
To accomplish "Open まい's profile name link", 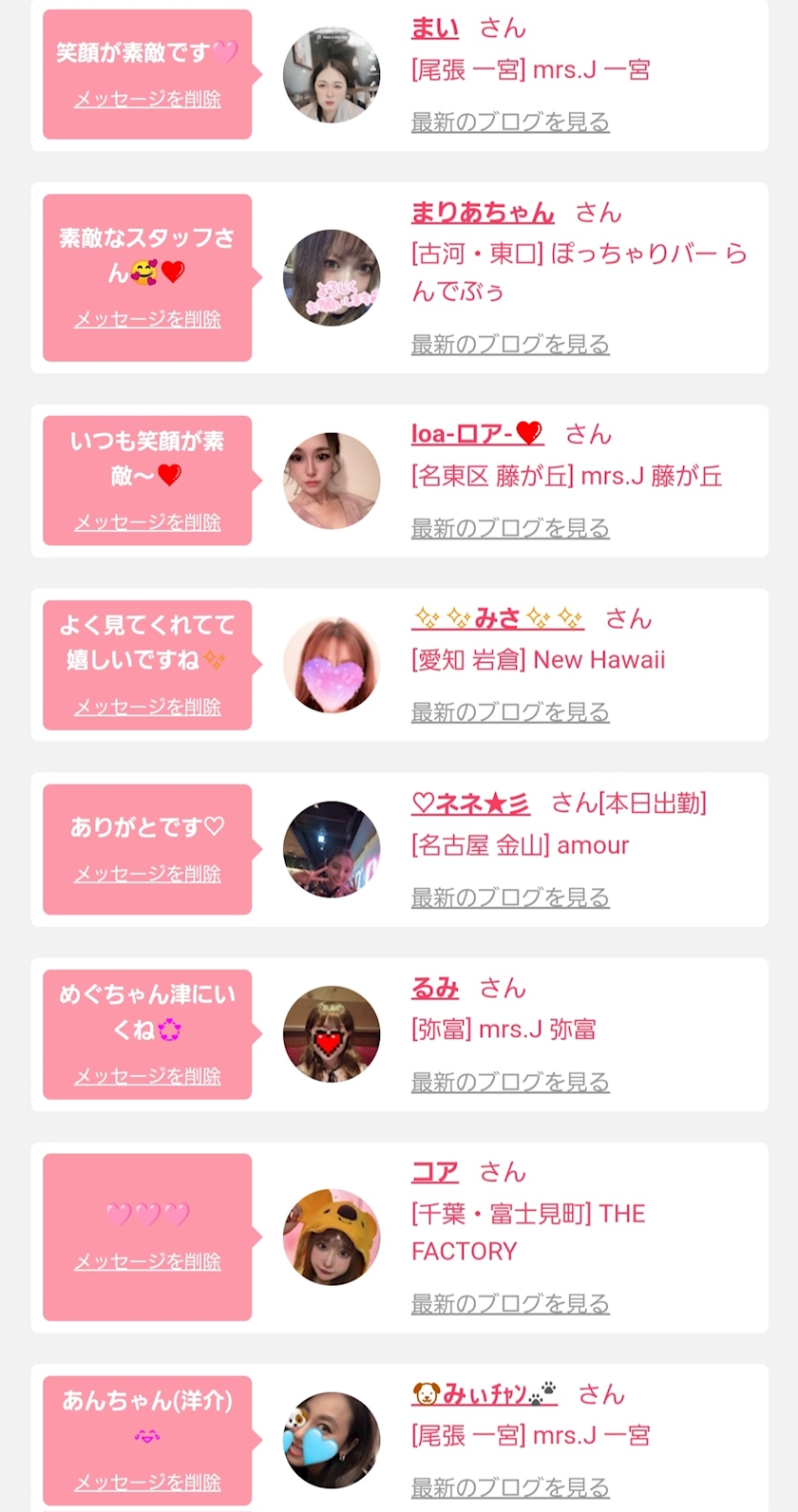I will coord(434,28).
